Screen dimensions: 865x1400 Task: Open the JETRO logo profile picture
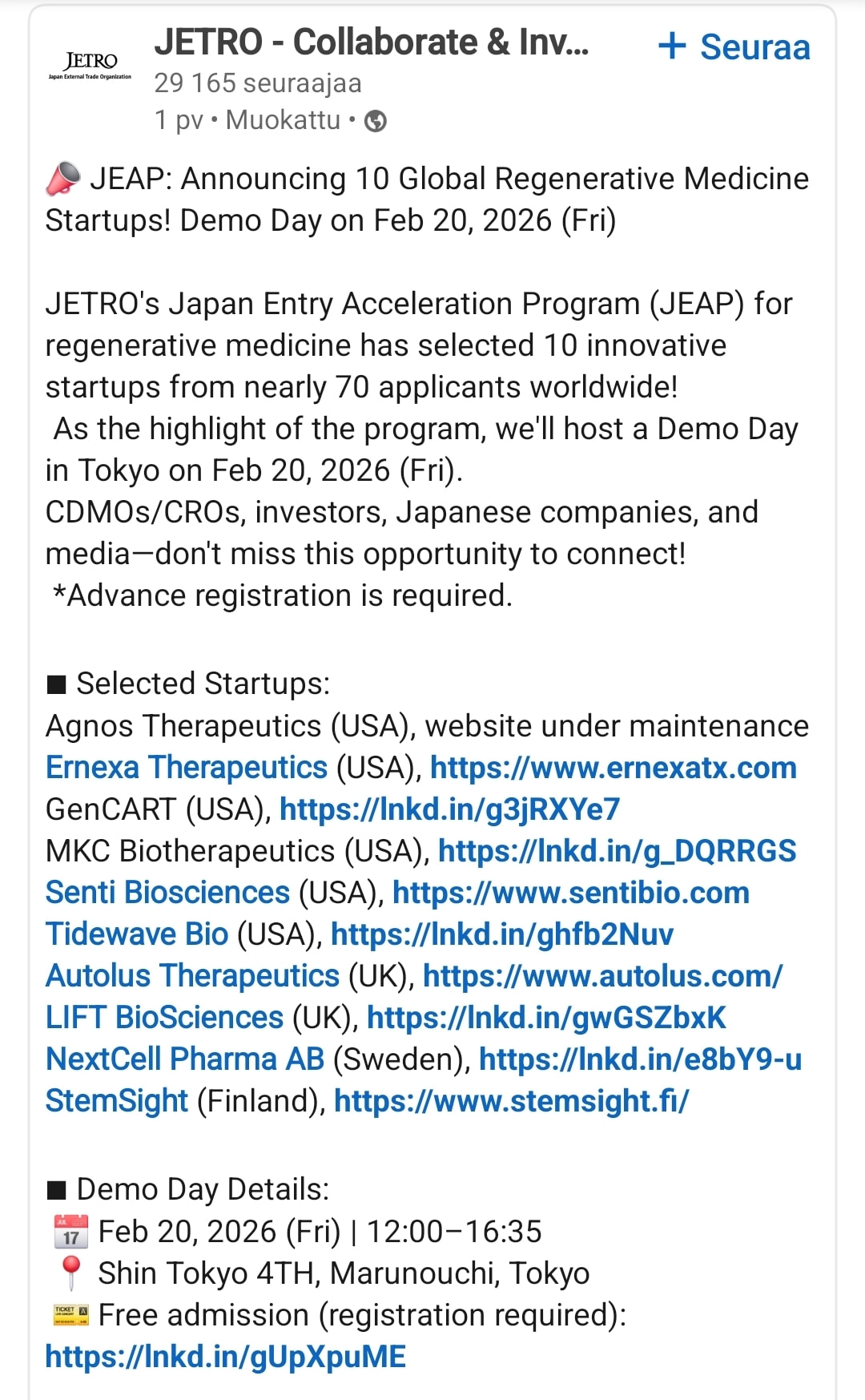coord(91,66)
